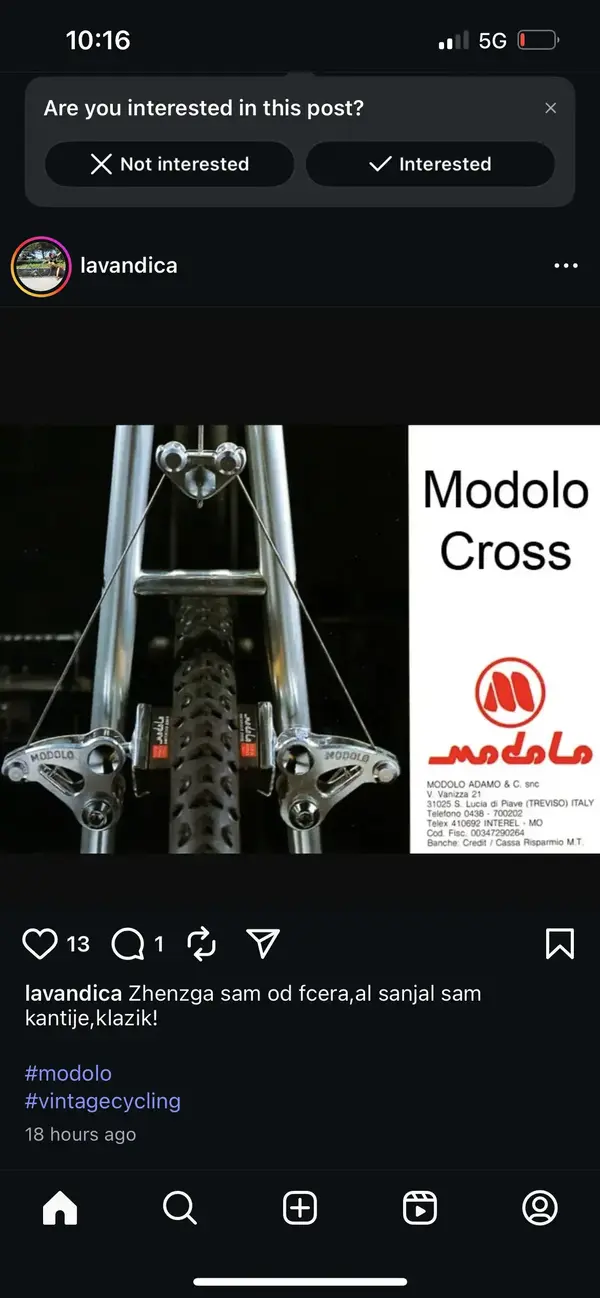Image resolution: width=600 pixels, height=1298 pixels.
Task: Switch to the Reels tab
Action: click(x=420, y=1209)
